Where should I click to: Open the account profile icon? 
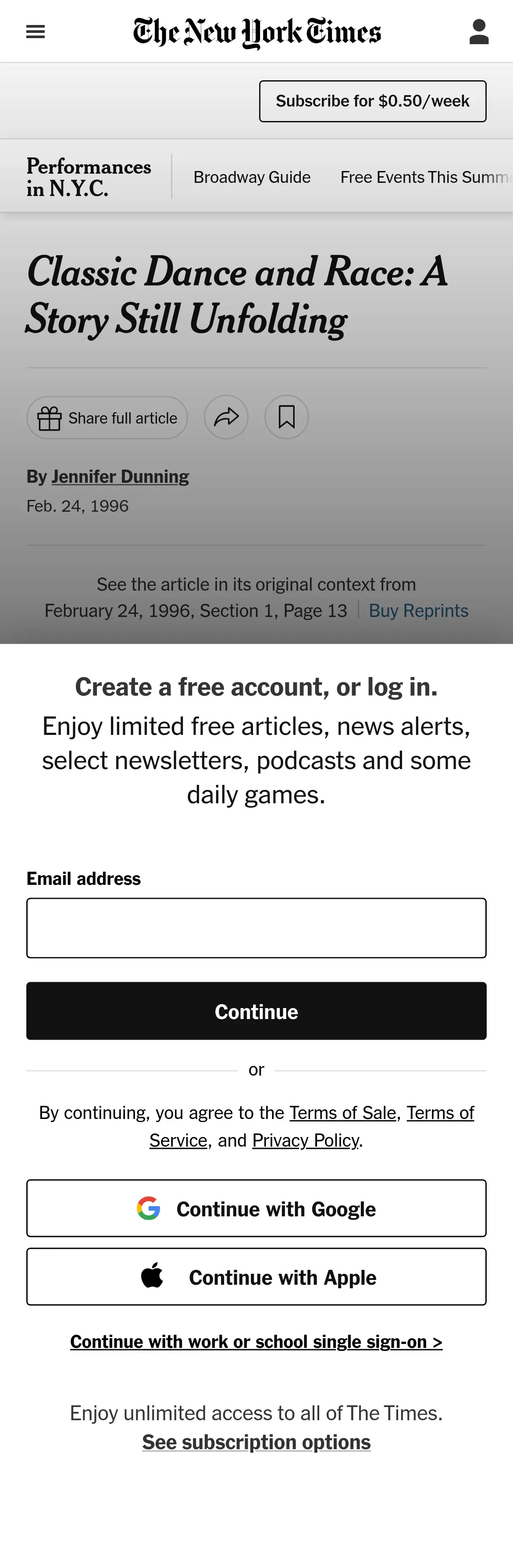479,32
